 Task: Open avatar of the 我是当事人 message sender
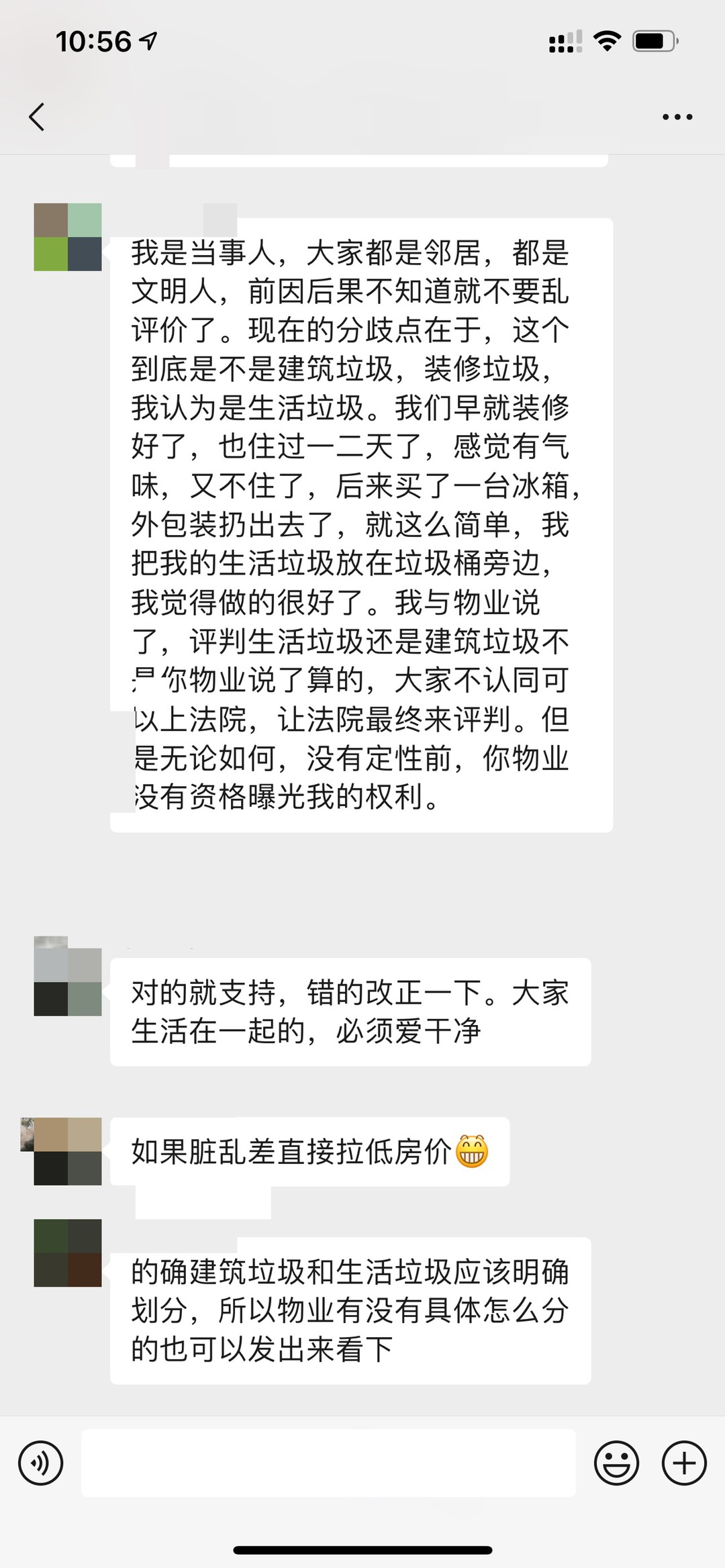pyautogui.click(x=68, y=237)
